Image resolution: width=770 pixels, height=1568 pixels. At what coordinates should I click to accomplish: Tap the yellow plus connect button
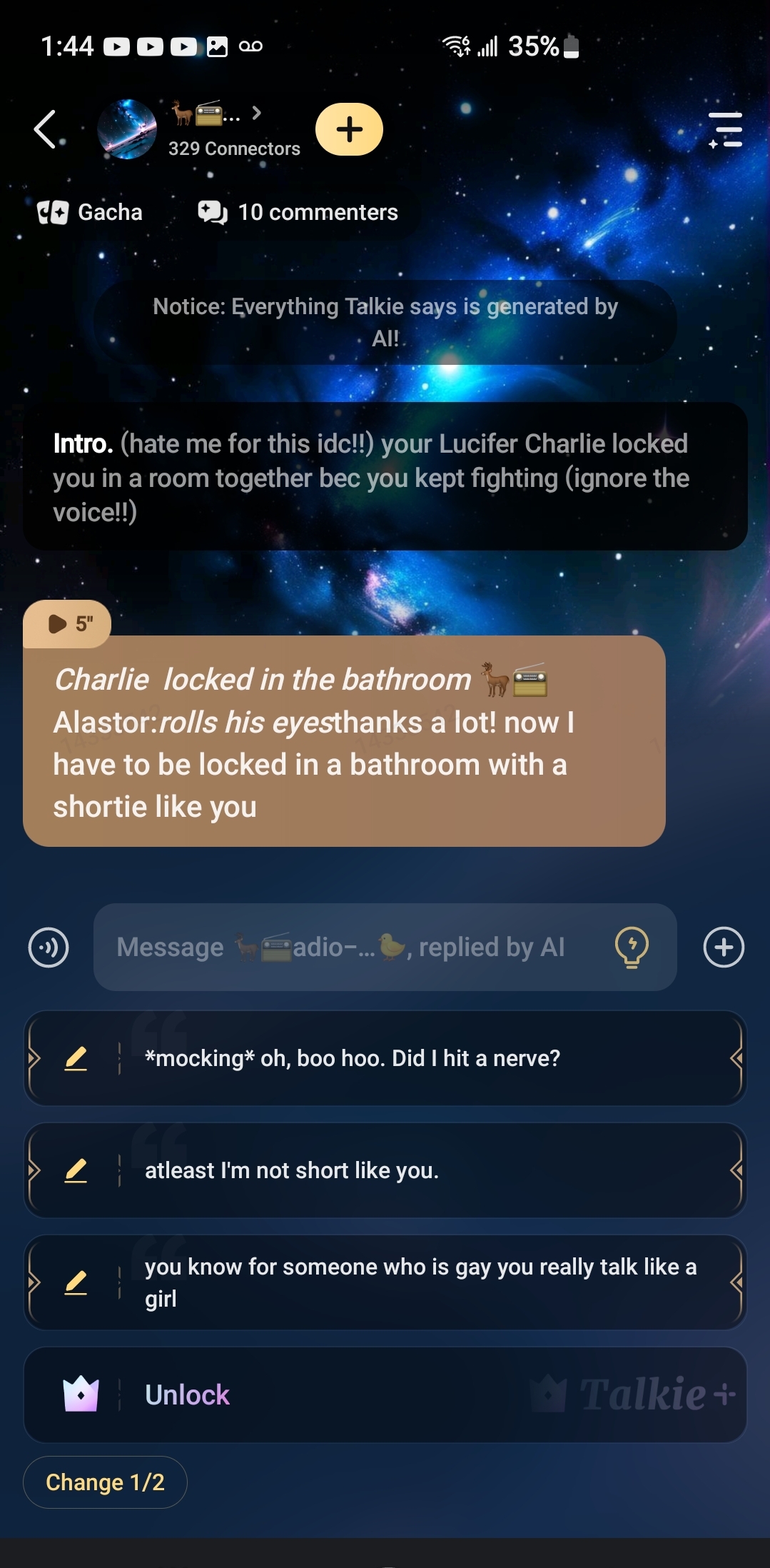pos(349,129)
